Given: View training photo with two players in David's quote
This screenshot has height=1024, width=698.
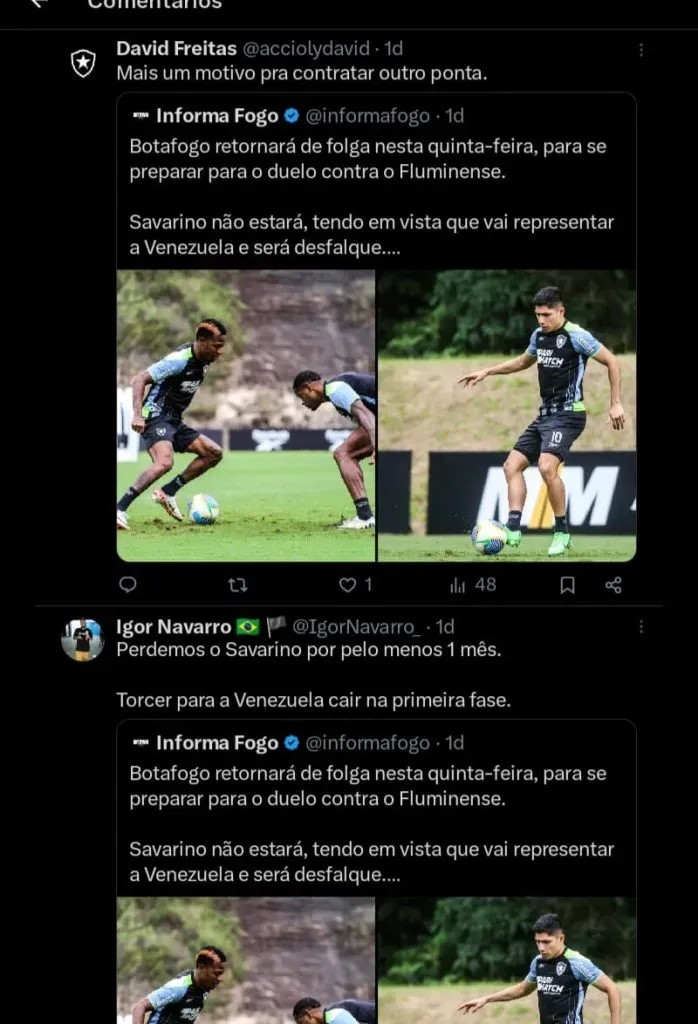Looking at the screenshot, I should click(x=246, y=415).
